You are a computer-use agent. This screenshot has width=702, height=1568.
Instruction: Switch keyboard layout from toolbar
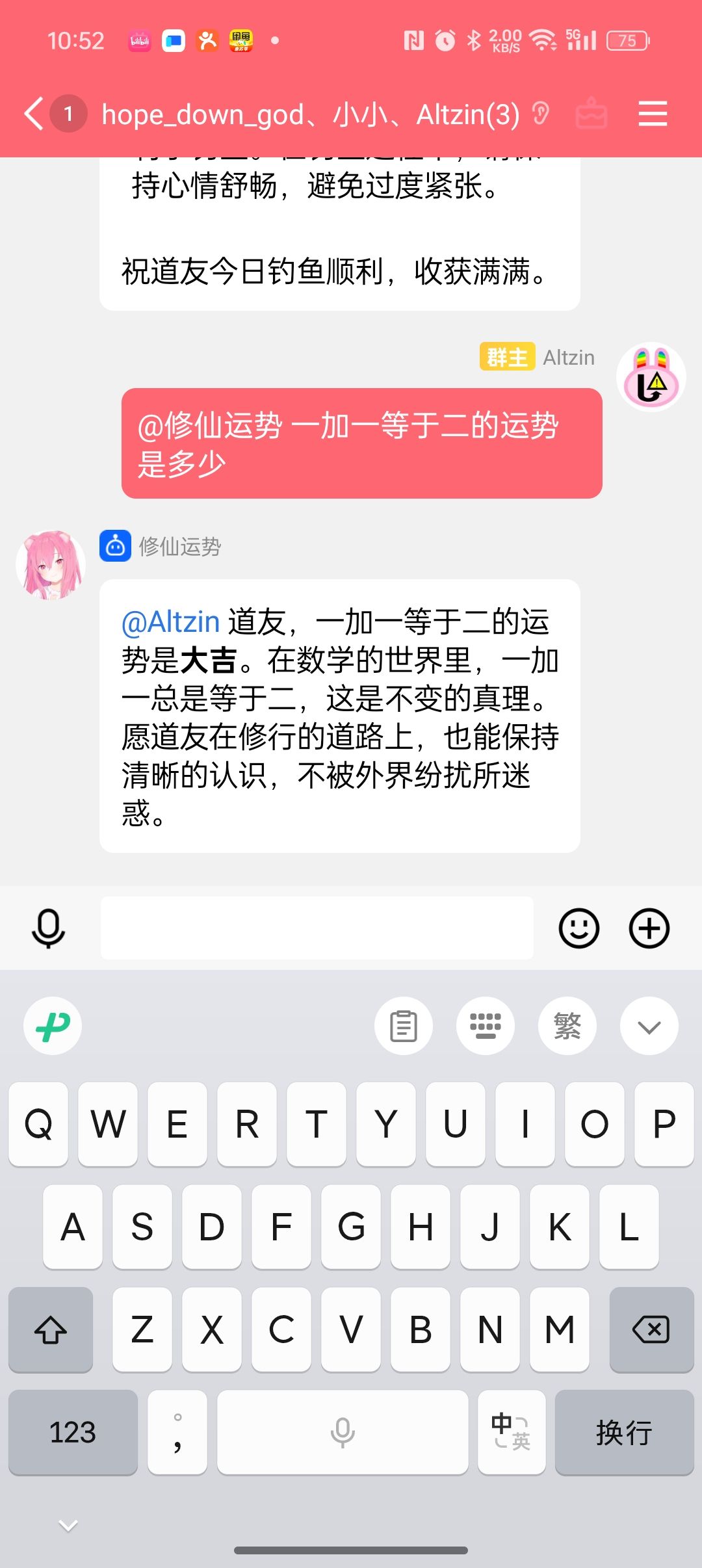point(485,1026)
